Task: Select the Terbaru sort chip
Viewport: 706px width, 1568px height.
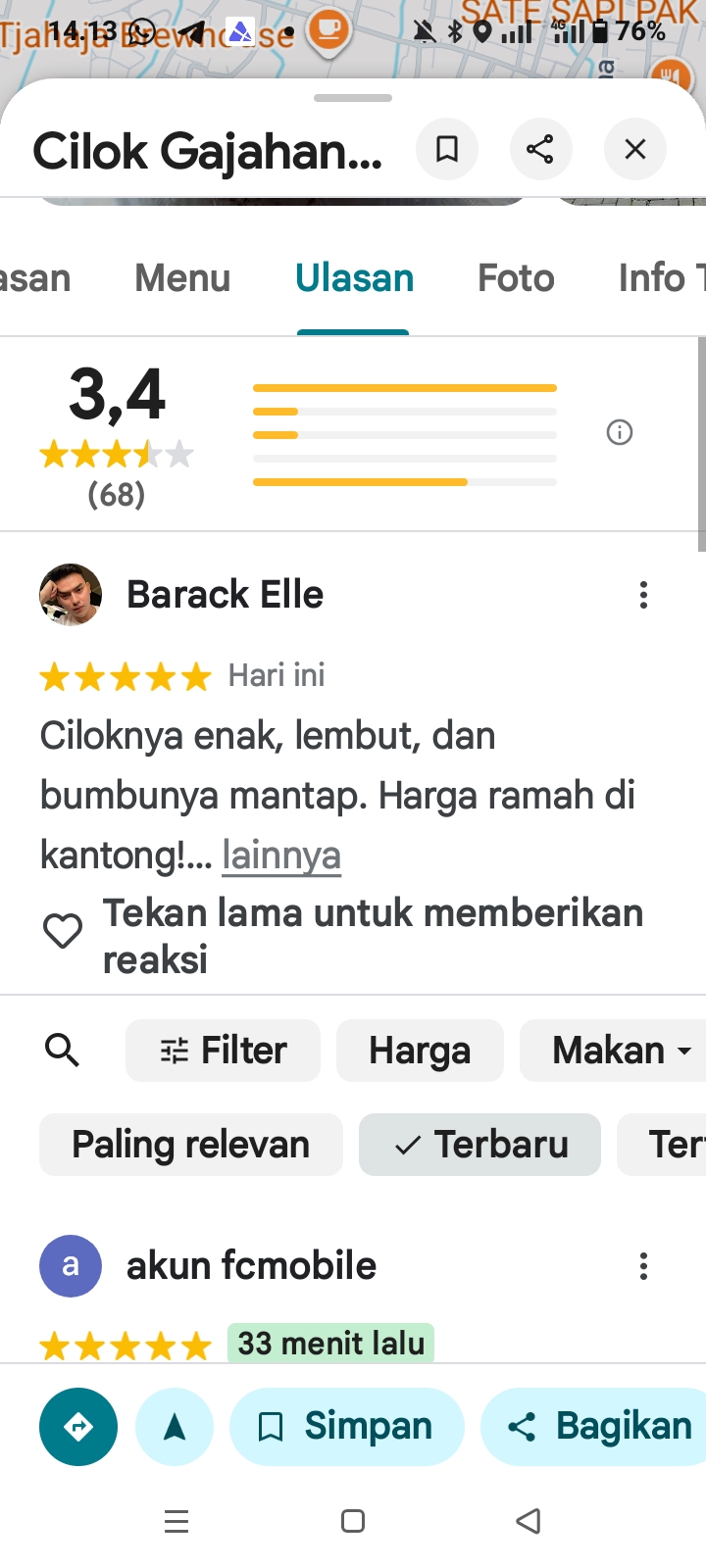Action: coord(480,1145)
